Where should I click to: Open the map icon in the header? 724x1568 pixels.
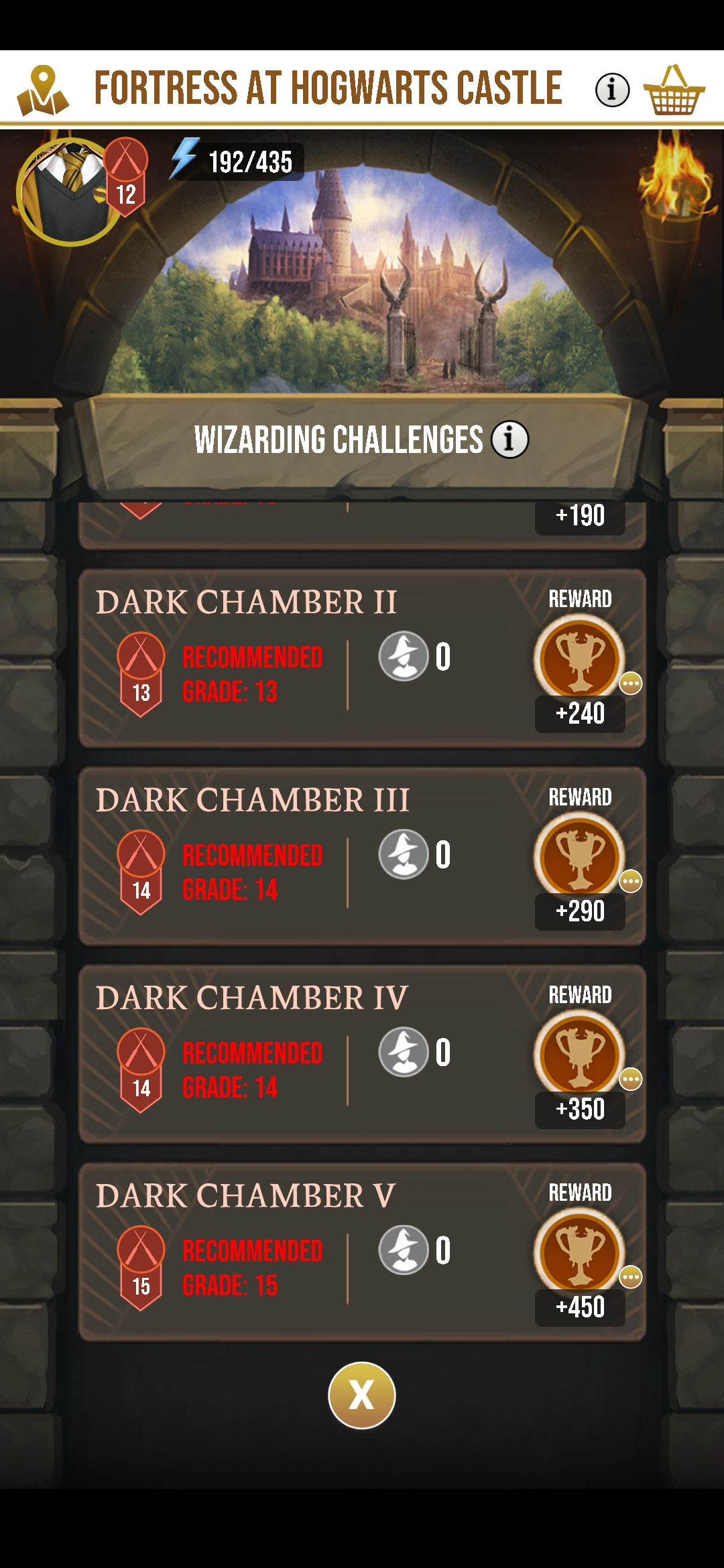pyautogui.click(x=43, y=90)
